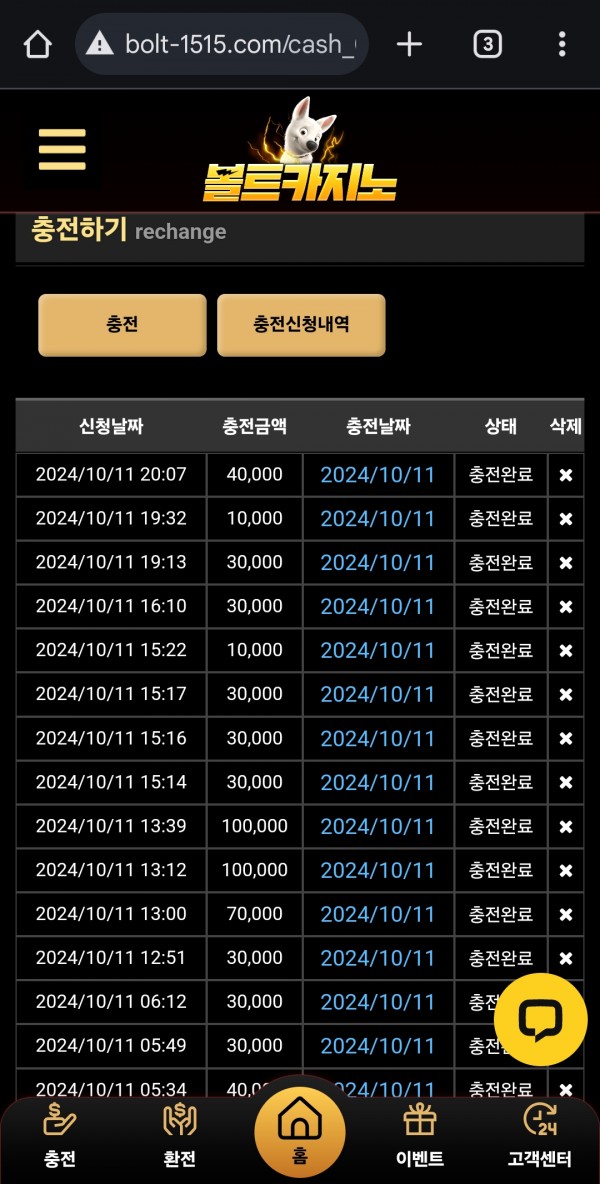Tap the browser URL address bar
Screen dimensions: 600x1184
click(x=222, y=45)
